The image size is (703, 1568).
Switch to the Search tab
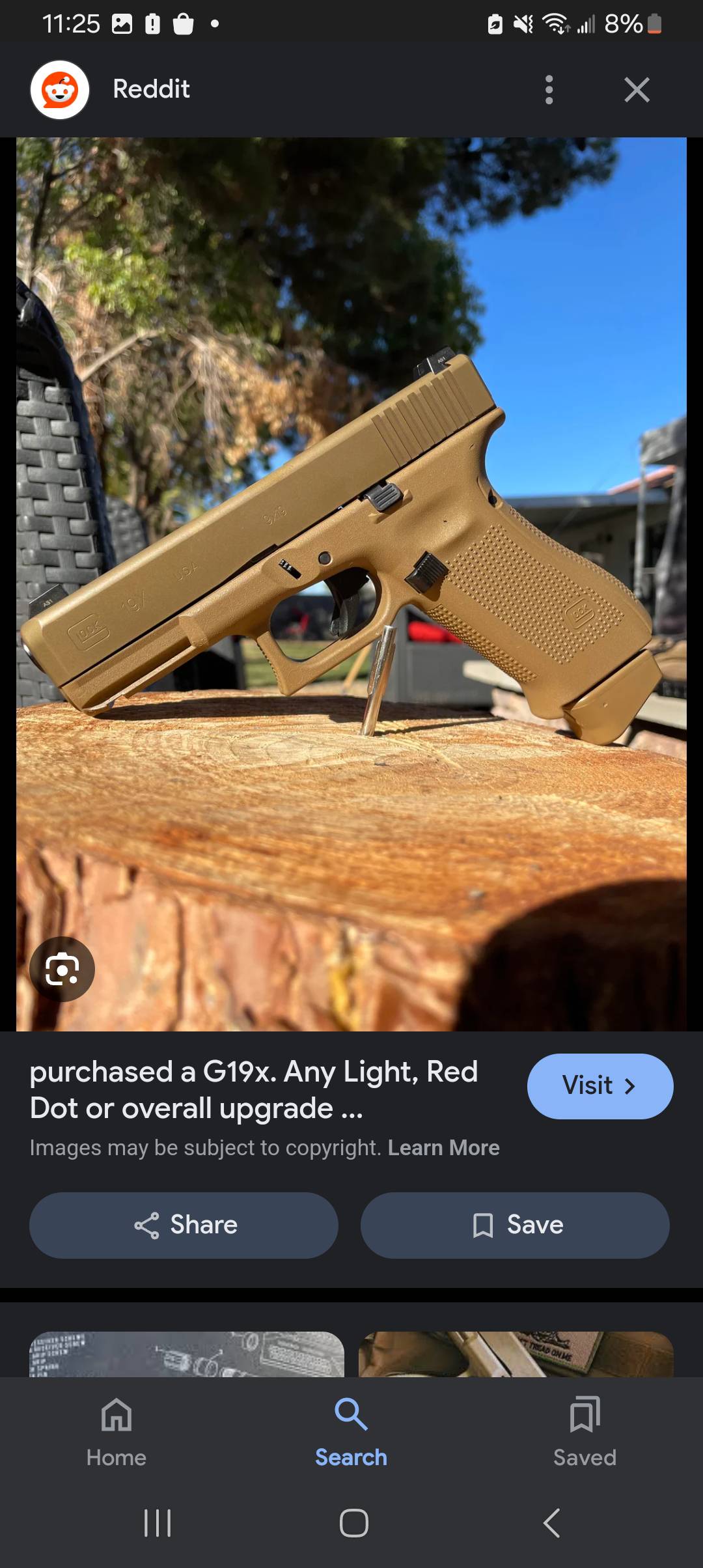coord(351,1431)
